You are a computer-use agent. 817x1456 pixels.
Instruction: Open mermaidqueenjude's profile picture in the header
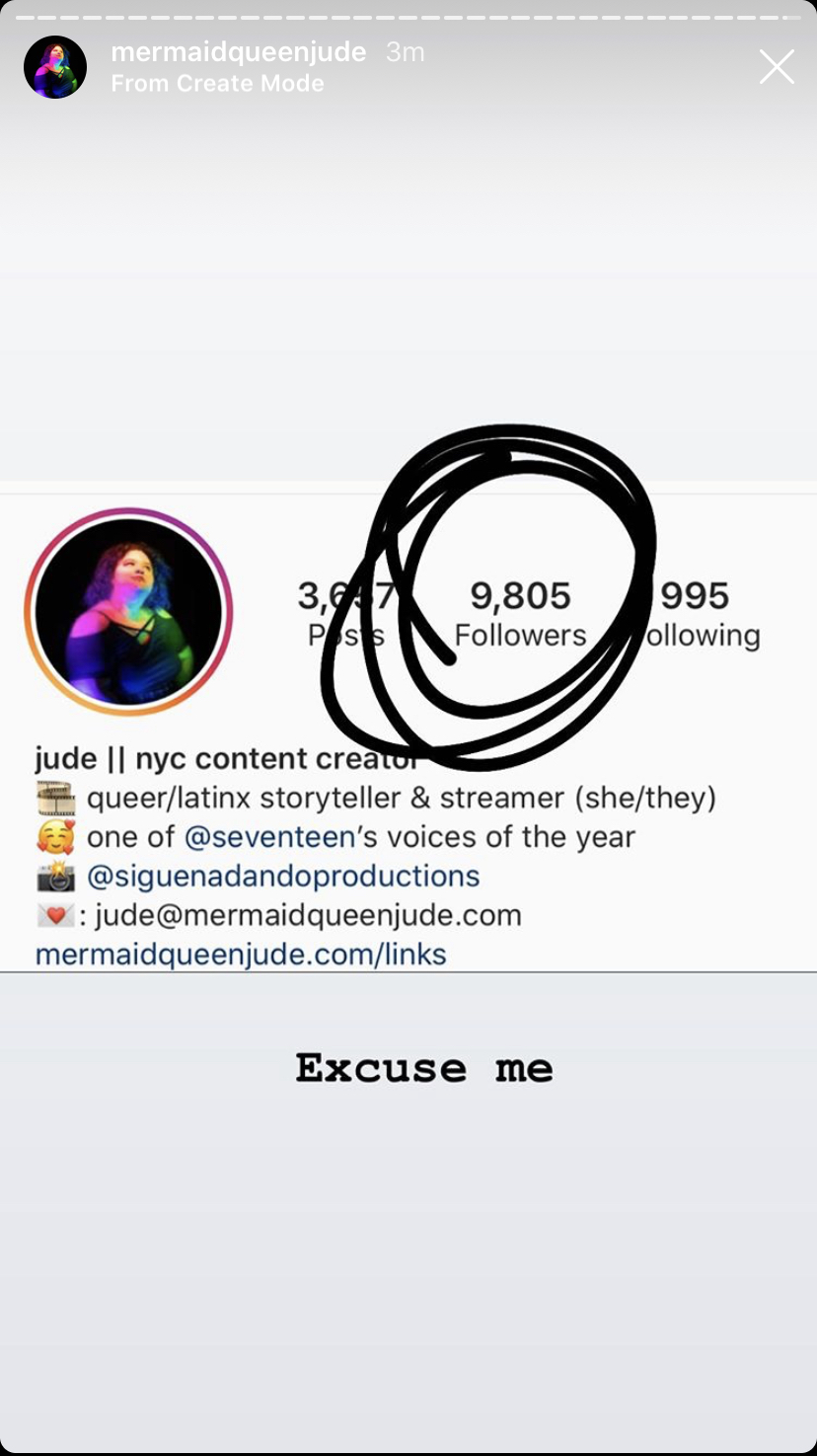click(55, 67)
